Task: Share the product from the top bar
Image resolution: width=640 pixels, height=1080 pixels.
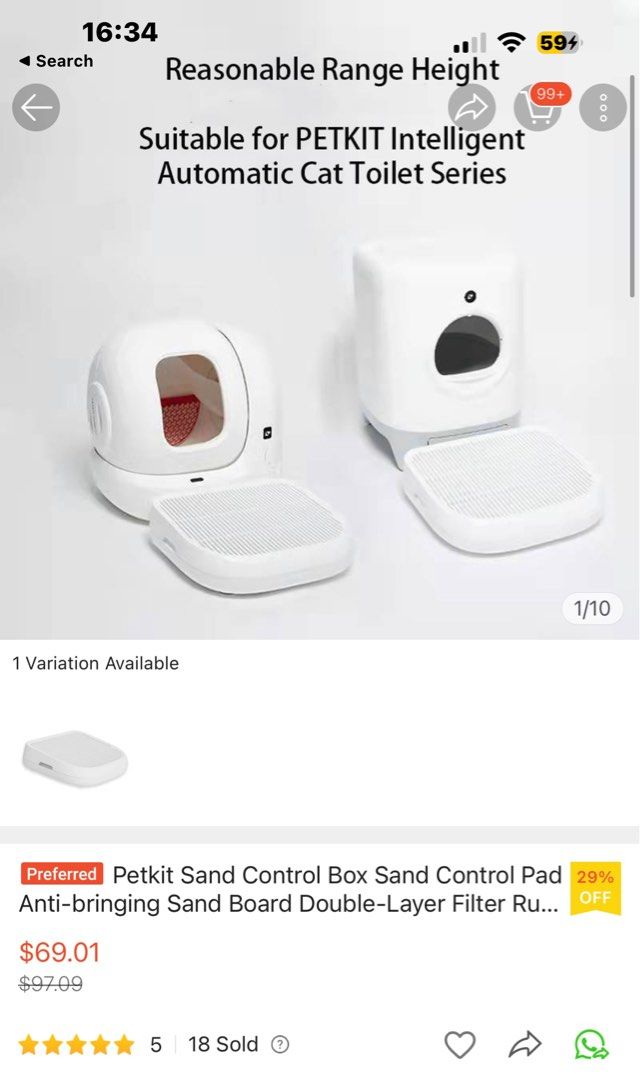Action: (x=472, y=107)
